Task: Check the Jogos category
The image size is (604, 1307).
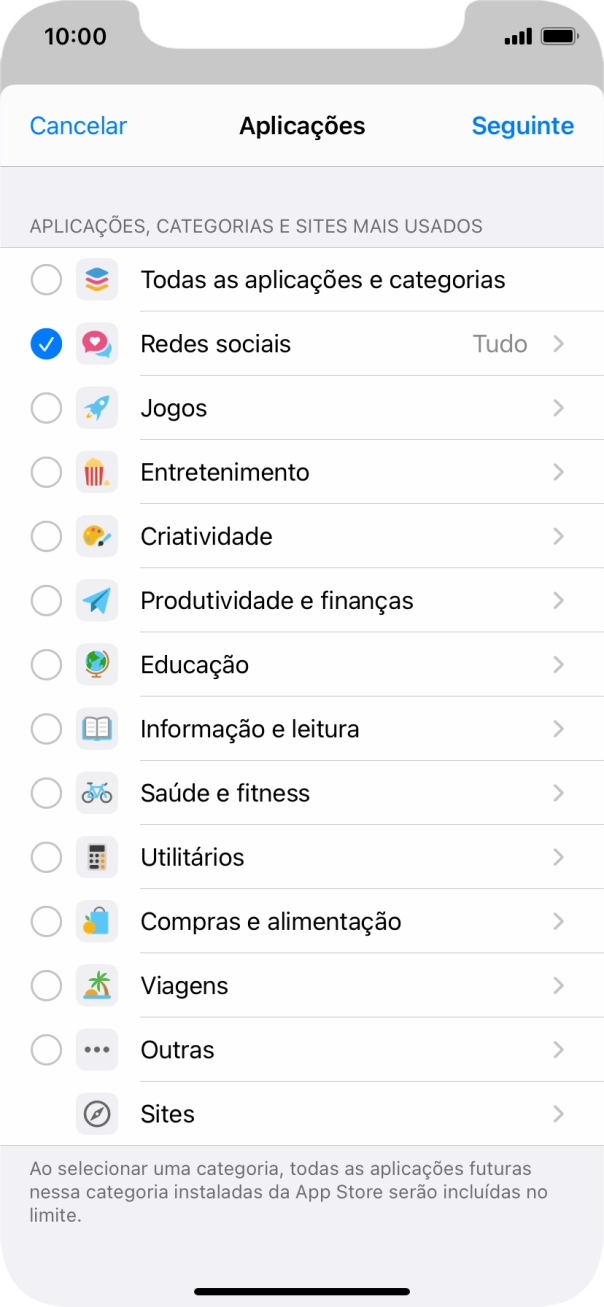Action: pyautogui.click(x=46, y=408)
